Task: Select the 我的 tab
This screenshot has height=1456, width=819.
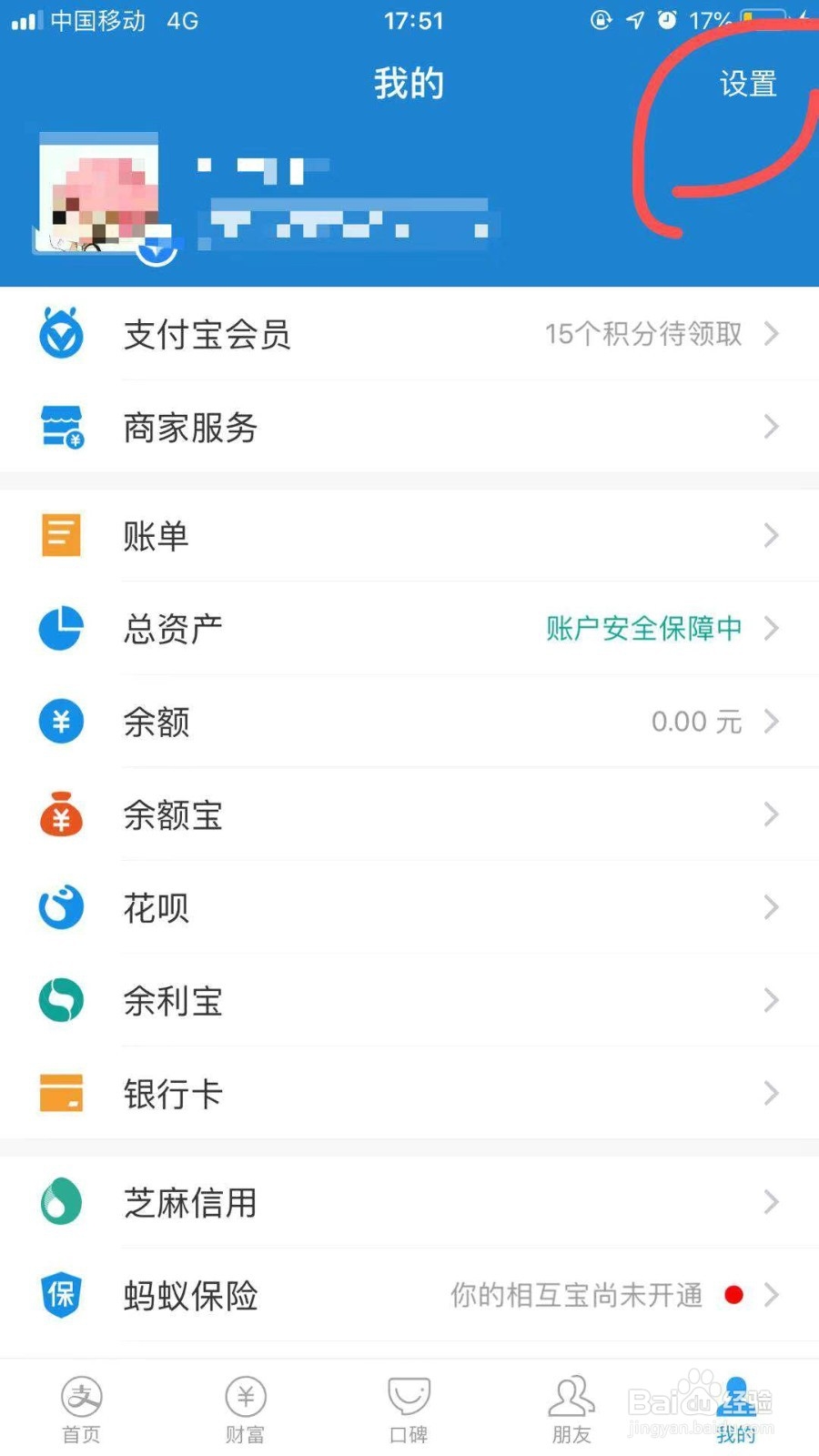Action: click(736, 1410)
